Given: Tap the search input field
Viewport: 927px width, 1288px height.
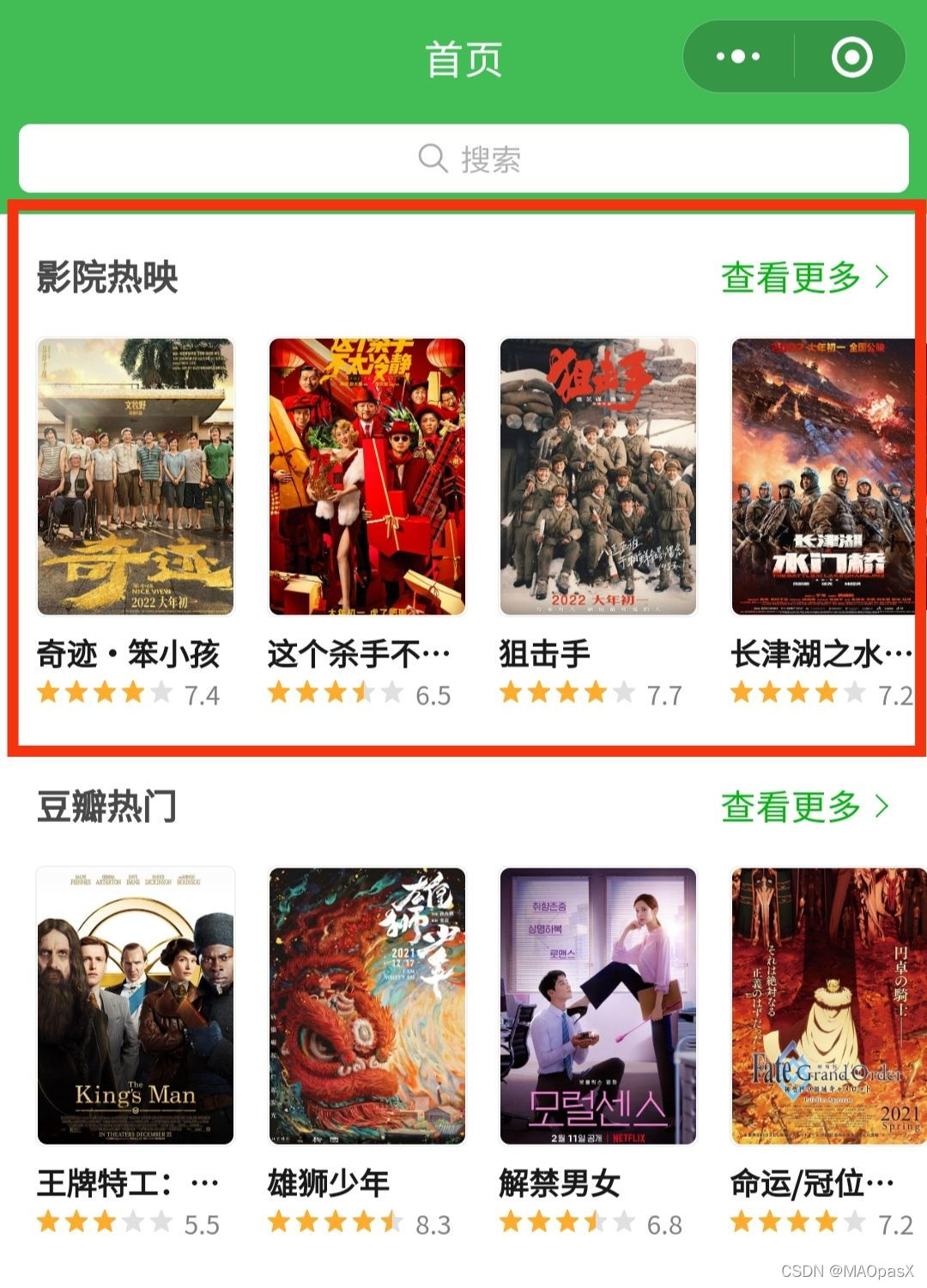Looking at the screenshot, I should click(x=463, y=158).
